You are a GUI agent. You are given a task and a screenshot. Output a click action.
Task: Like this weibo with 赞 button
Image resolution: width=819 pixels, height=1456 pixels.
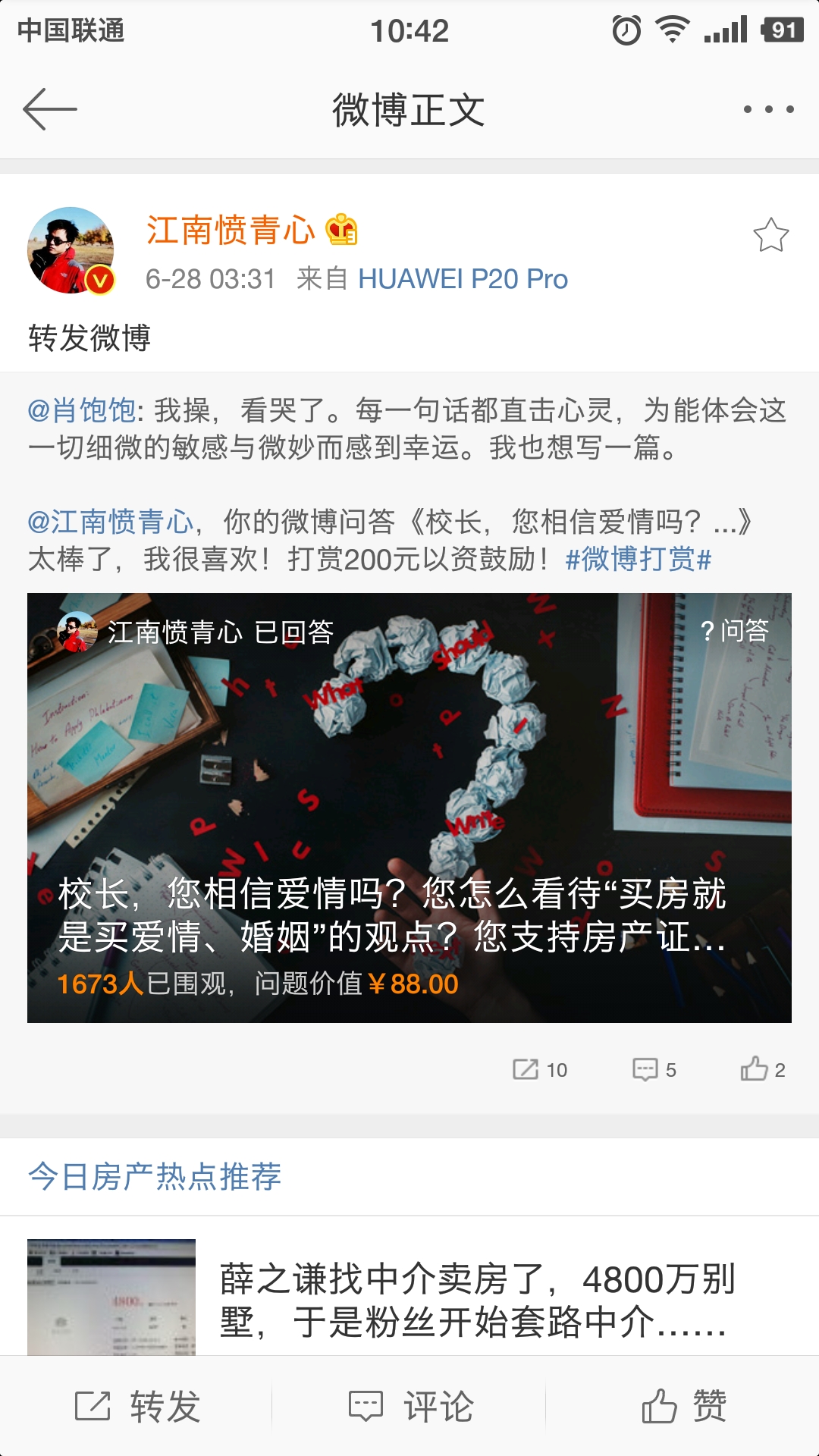pos(684,1407)
